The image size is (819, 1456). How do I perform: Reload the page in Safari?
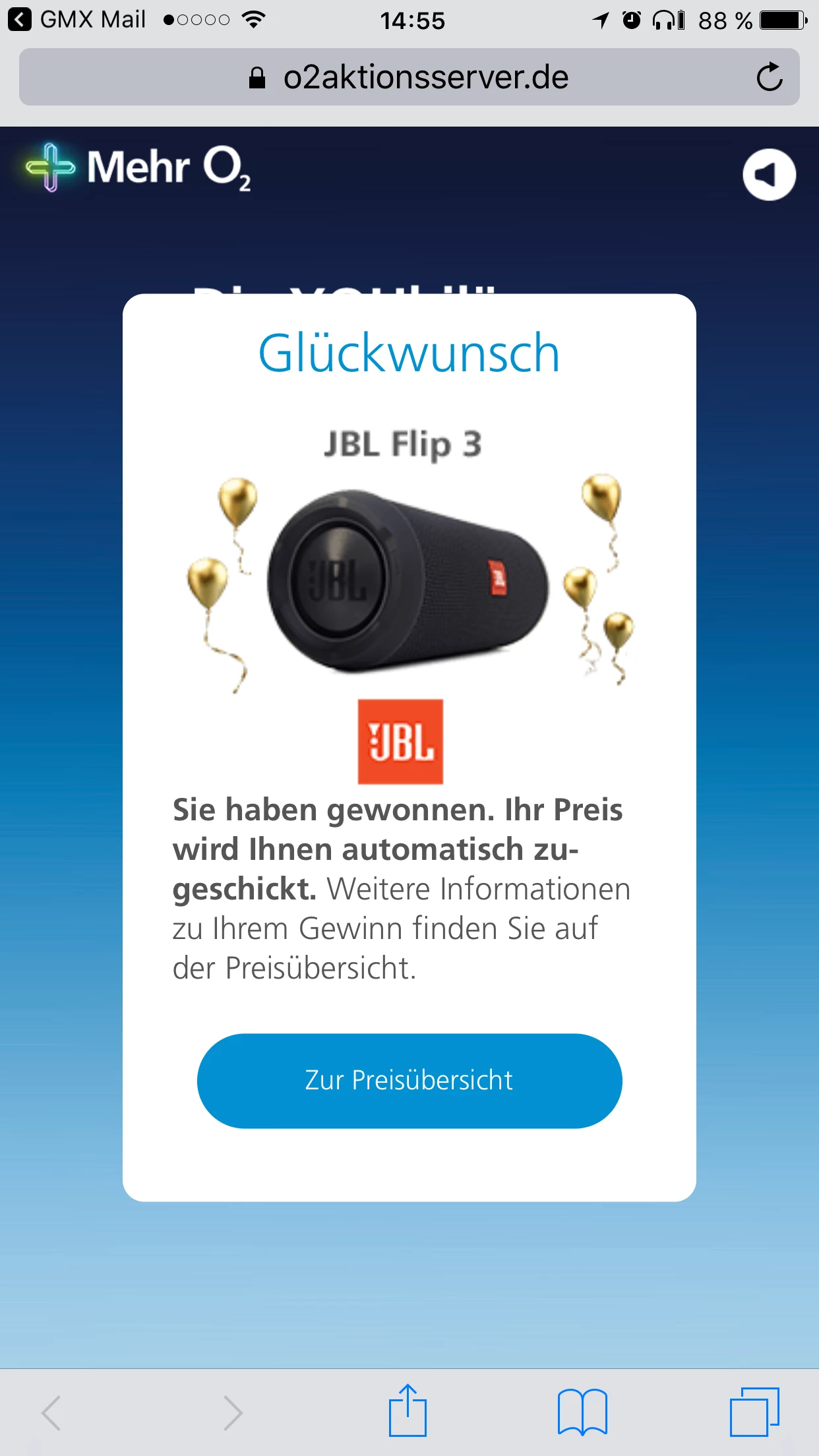[x=769, y=77]
